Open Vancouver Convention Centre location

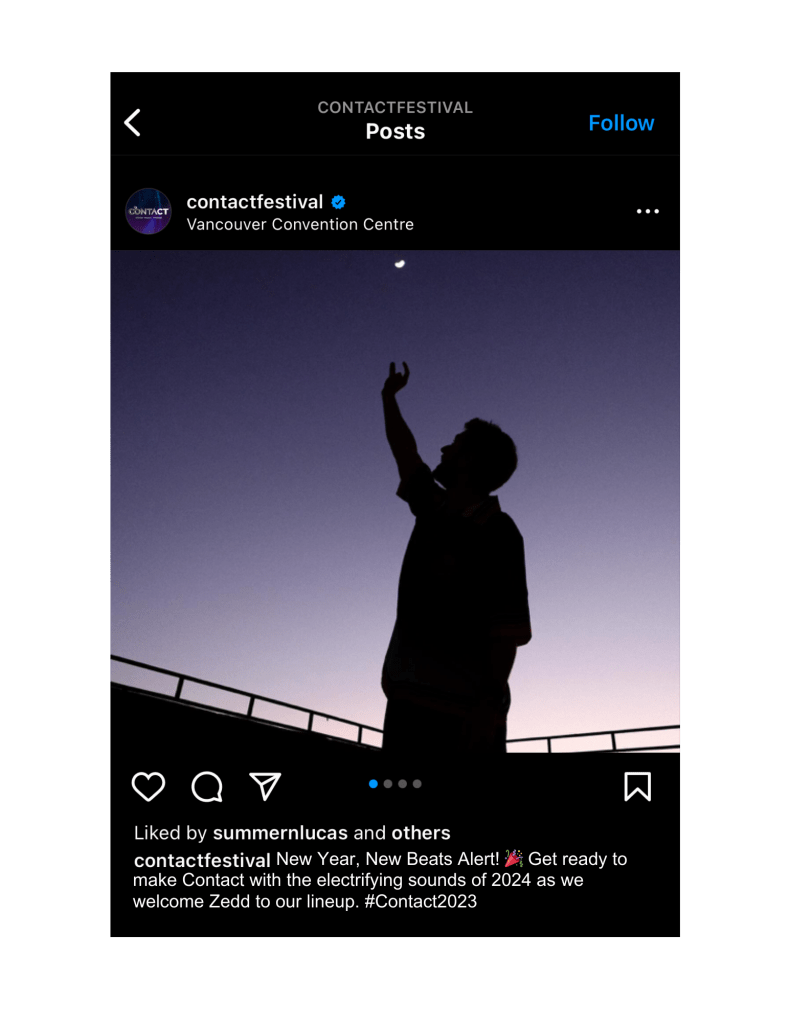[300, 225]
